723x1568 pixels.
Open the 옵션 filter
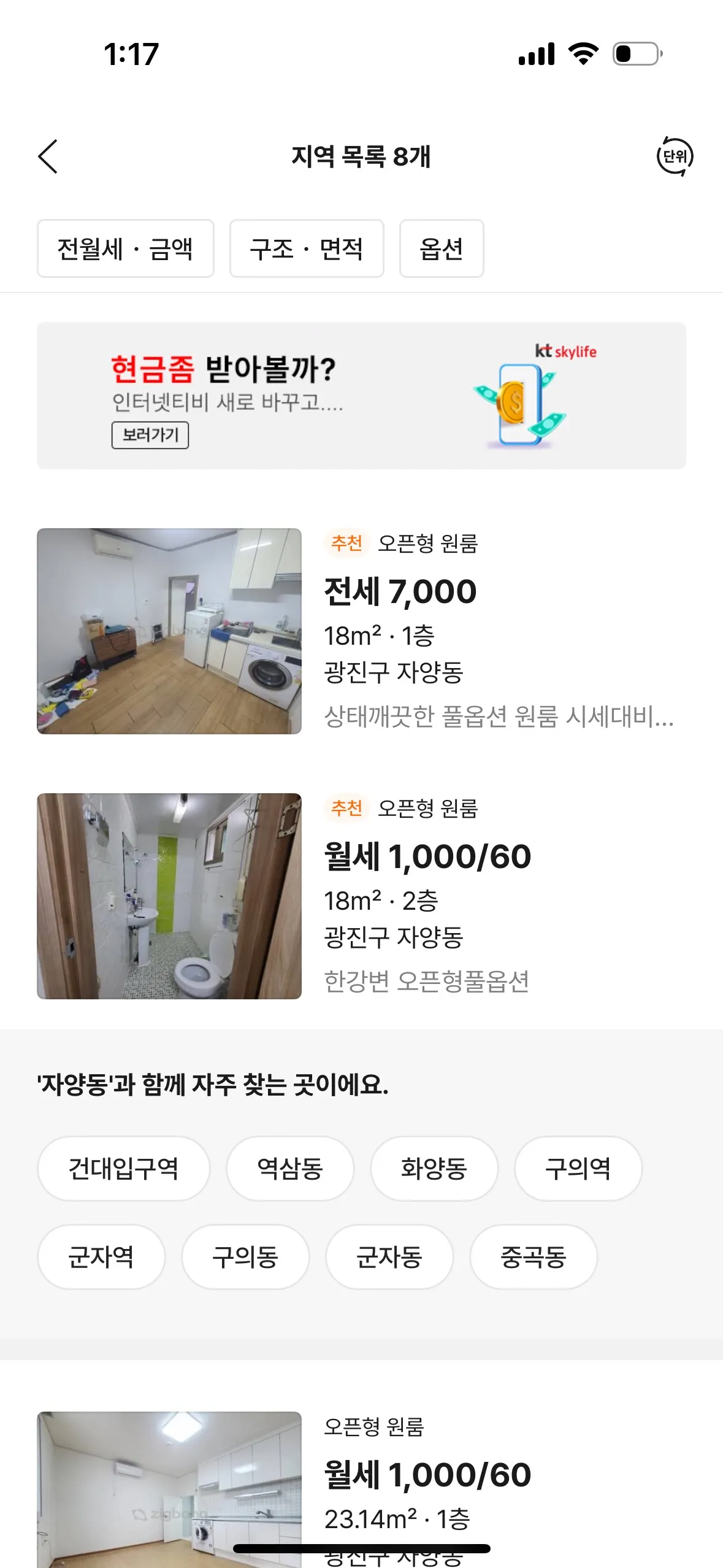(441, 248)
